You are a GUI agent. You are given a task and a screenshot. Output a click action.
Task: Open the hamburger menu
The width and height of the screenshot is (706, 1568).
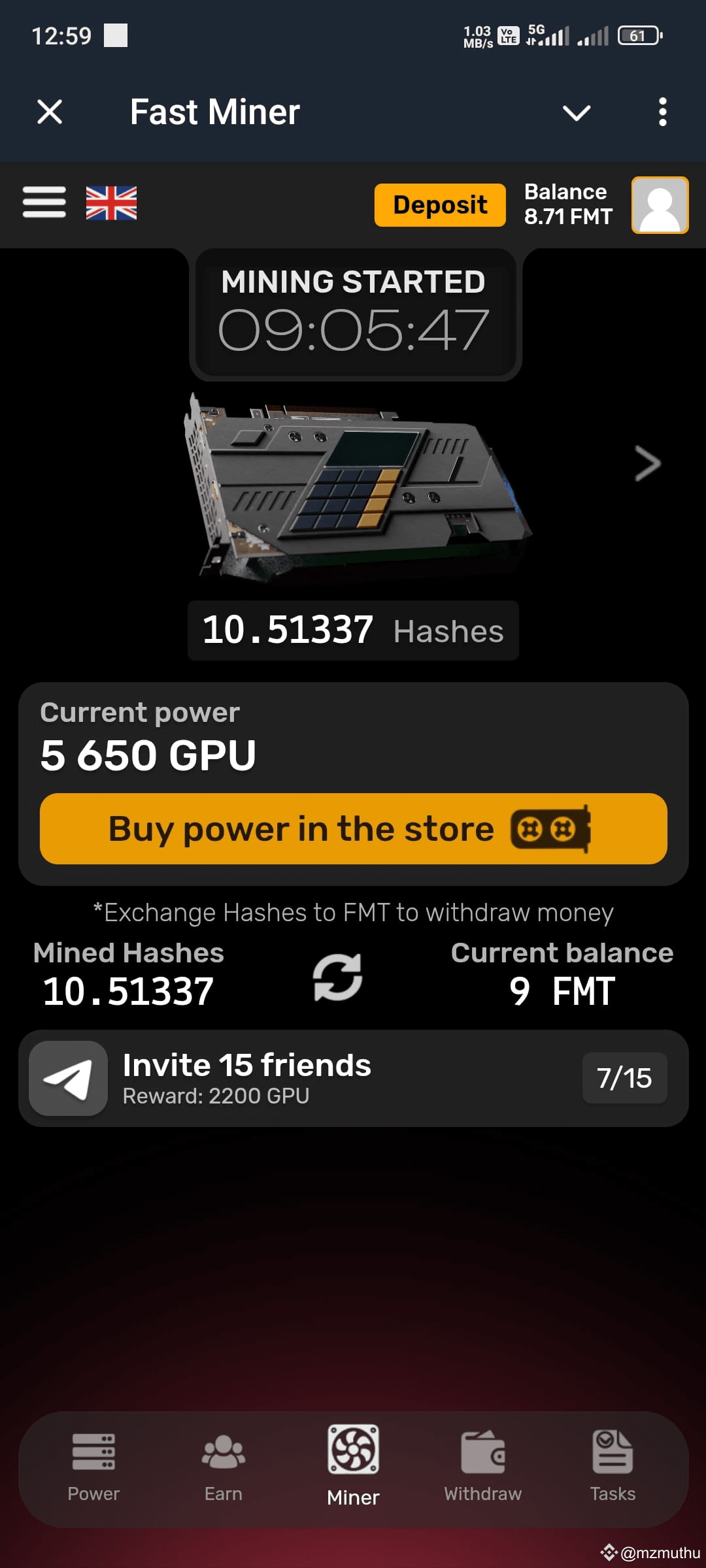[43, 203]
